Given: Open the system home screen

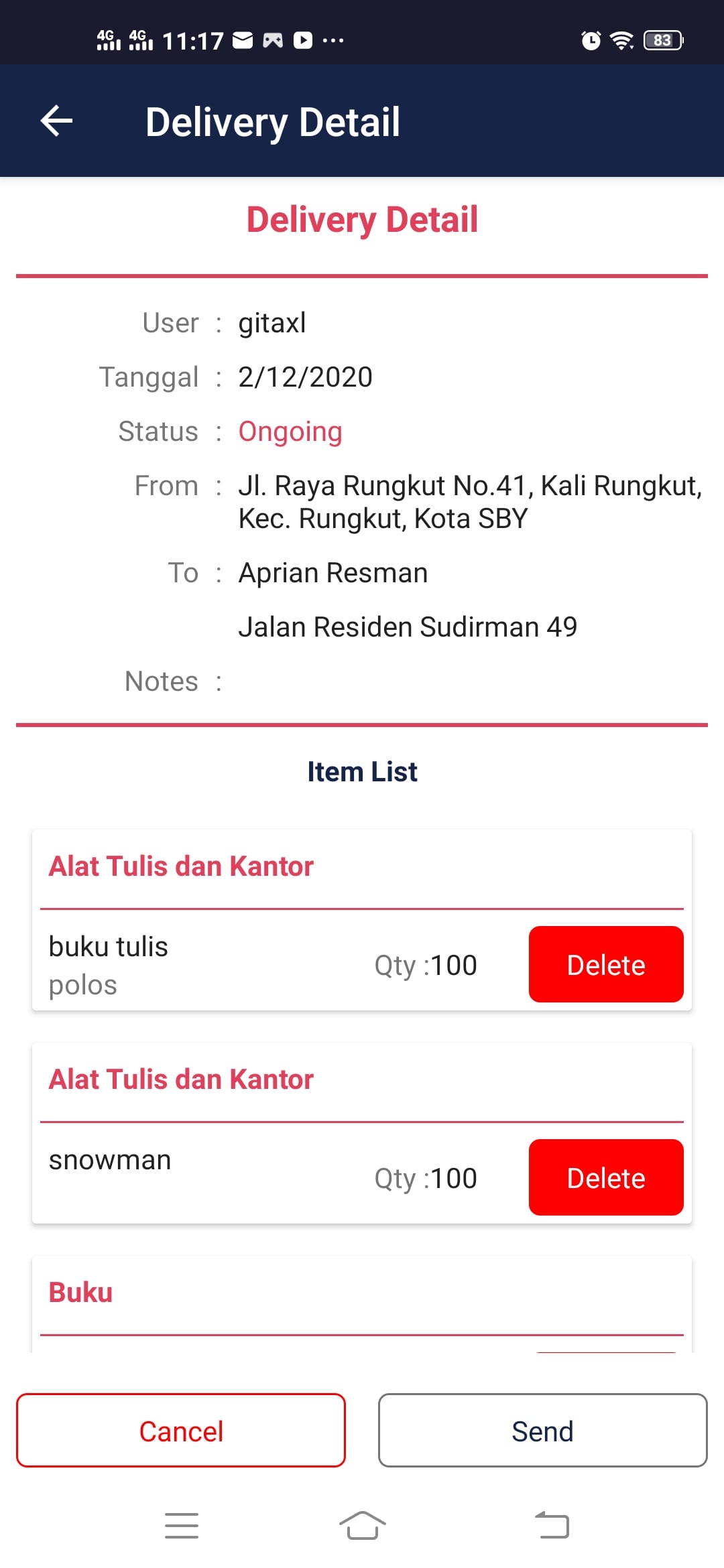Looking at the screenshot, I should coord(362,1526).
